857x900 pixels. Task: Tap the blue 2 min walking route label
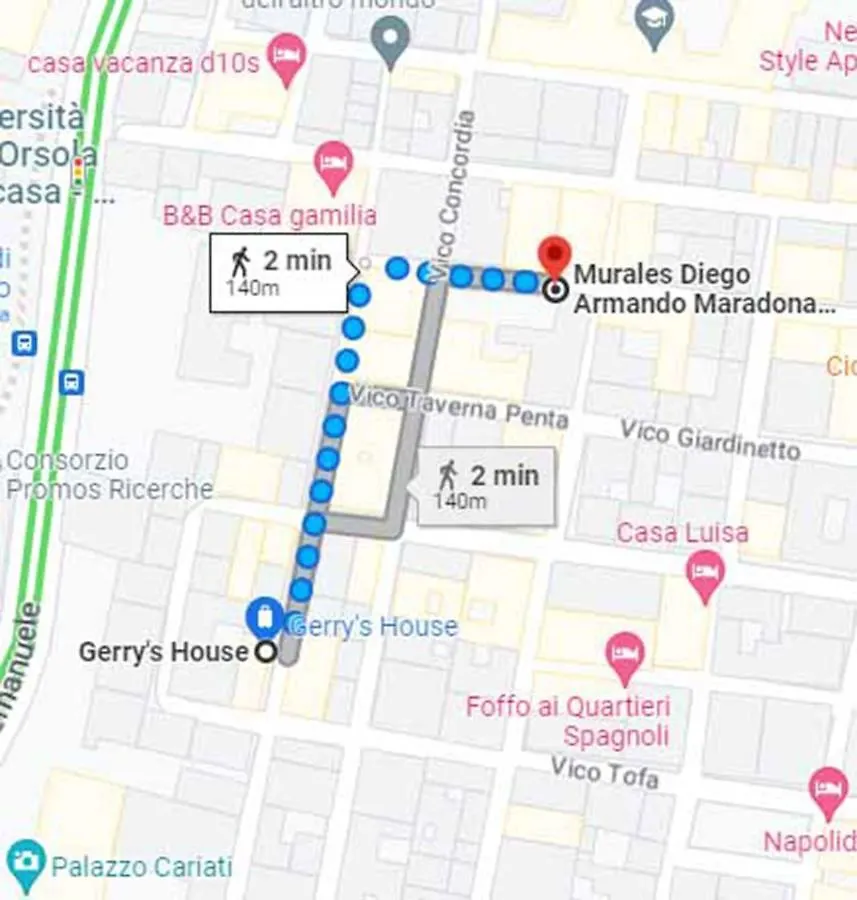(279, 272)
